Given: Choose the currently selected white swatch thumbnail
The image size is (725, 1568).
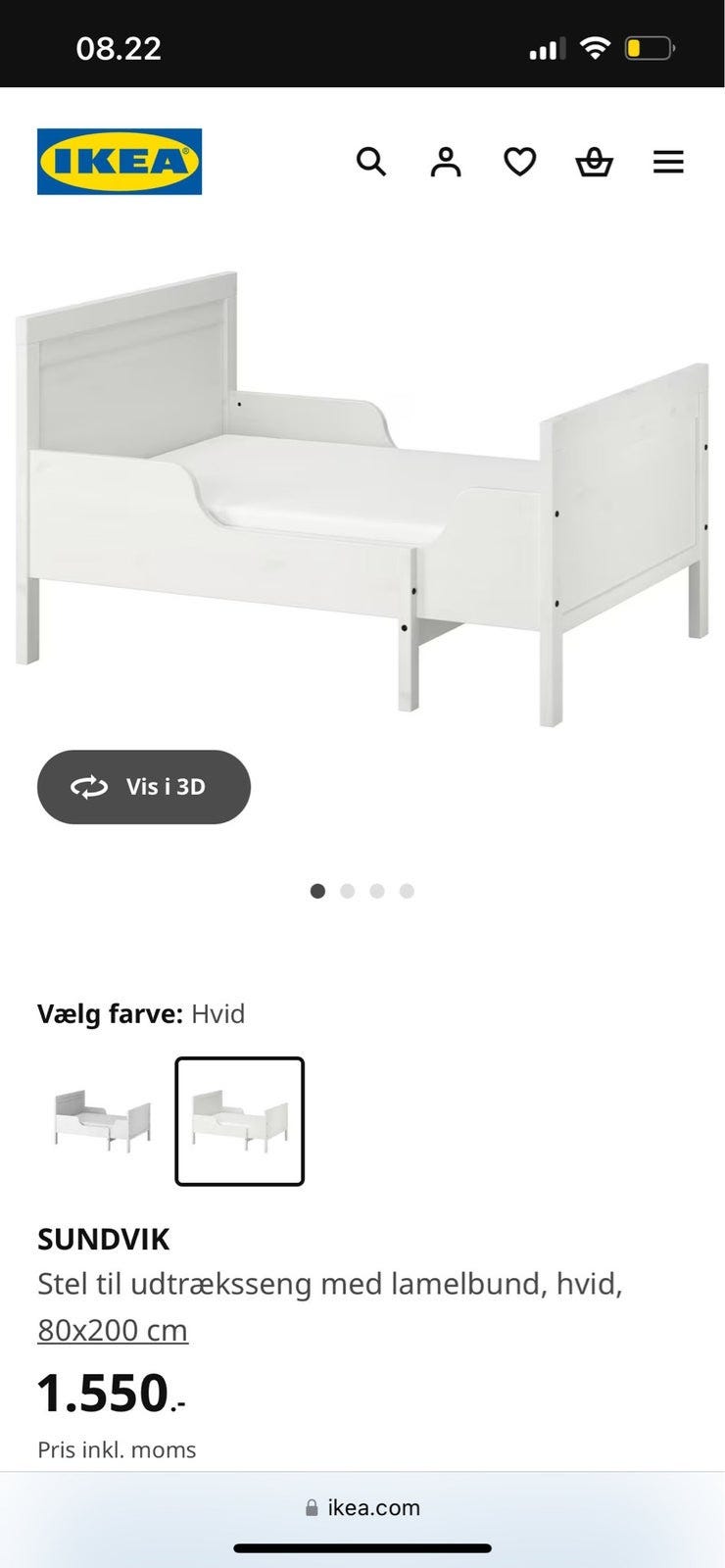Looking at the screenshot, I should (x=240, y=1121).
